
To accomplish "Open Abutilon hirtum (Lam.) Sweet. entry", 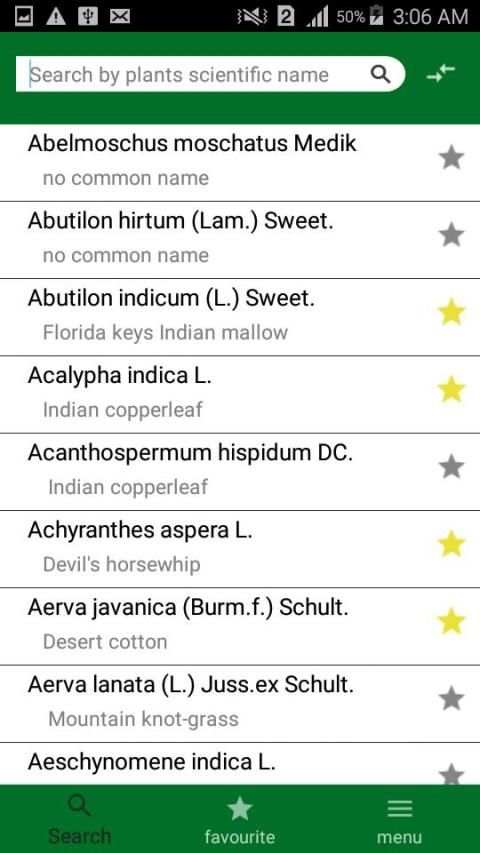I will pyautogui.click(x=240, y=240).
